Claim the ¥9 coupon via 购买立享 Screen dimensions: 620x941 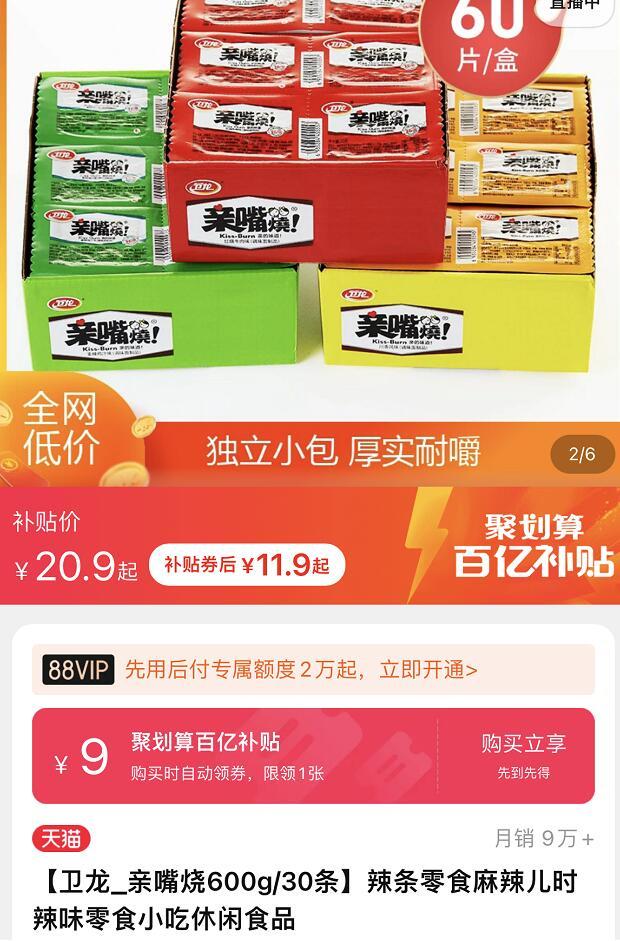(x=523, y=755)
